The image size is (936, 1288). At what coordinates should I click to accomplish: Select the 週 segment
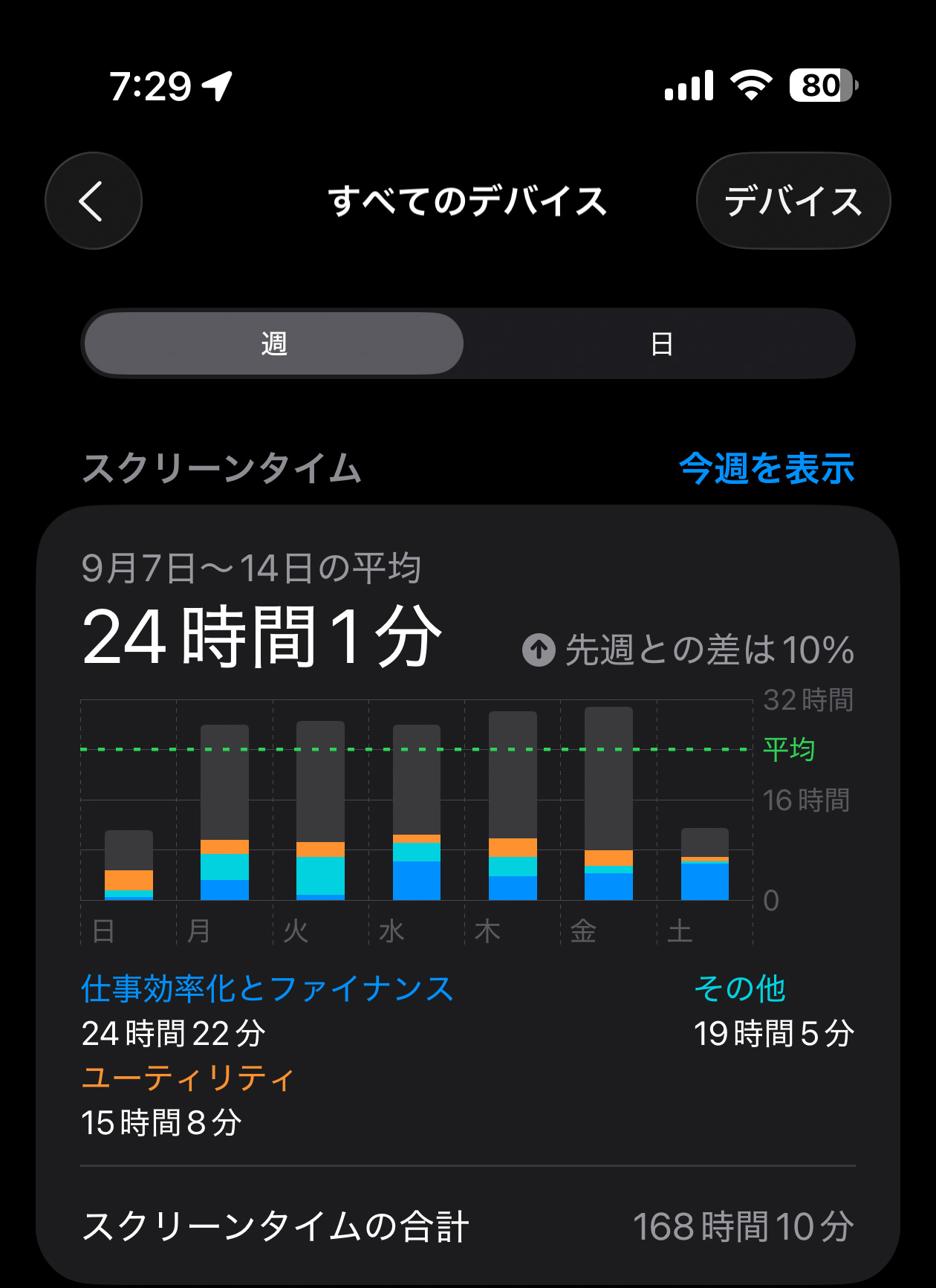coord(274,343)
